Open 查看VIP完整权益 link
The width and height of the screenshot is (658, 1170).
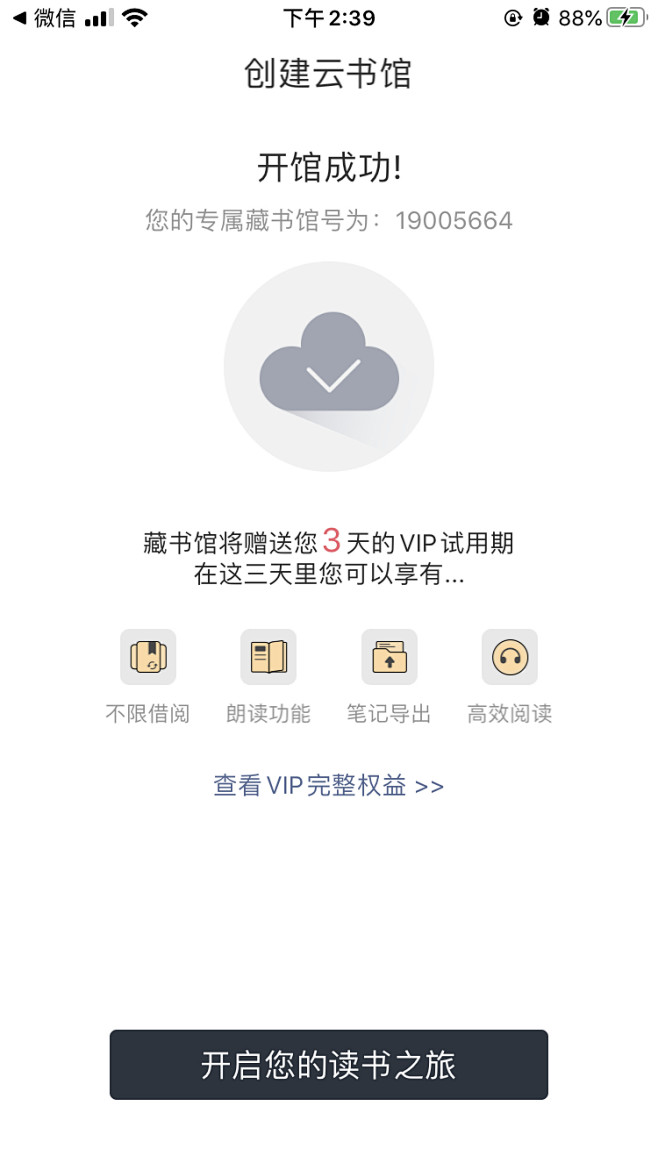(x=328, y=786)
